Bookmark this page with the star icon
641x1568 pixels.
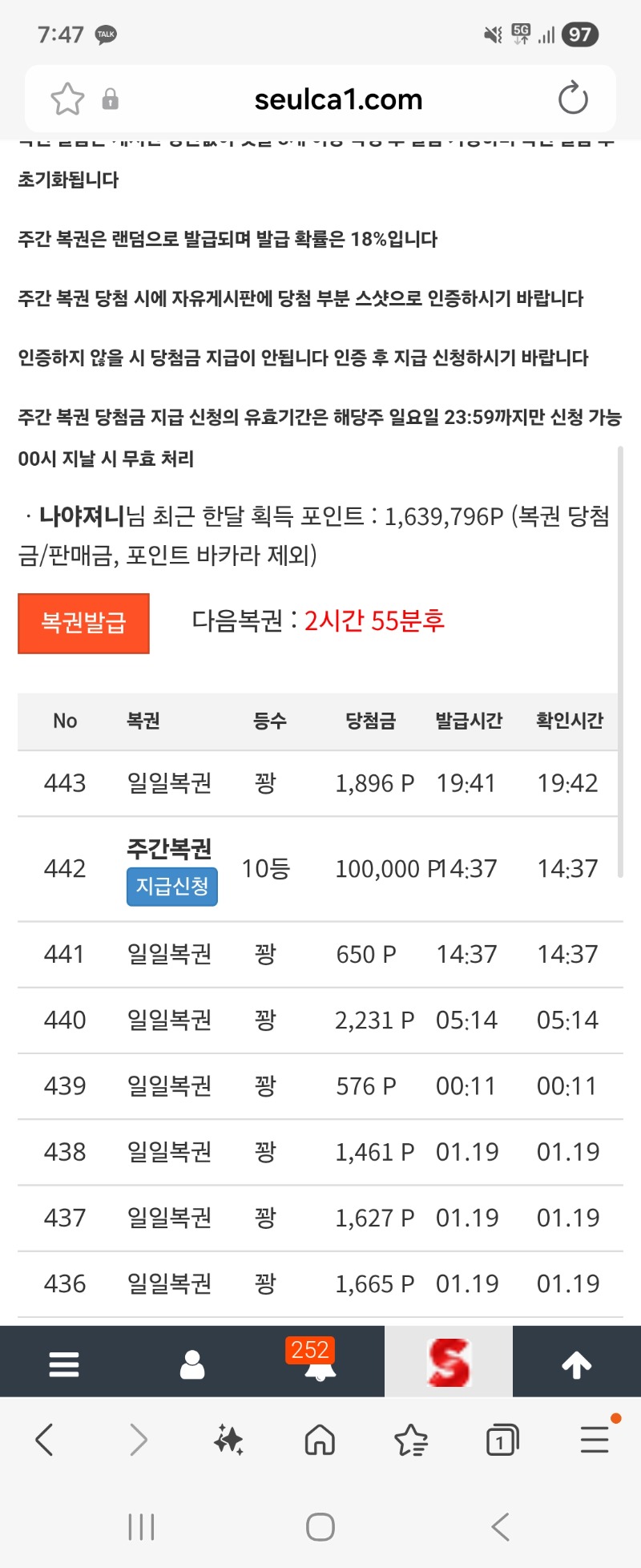tap(67, 99)
